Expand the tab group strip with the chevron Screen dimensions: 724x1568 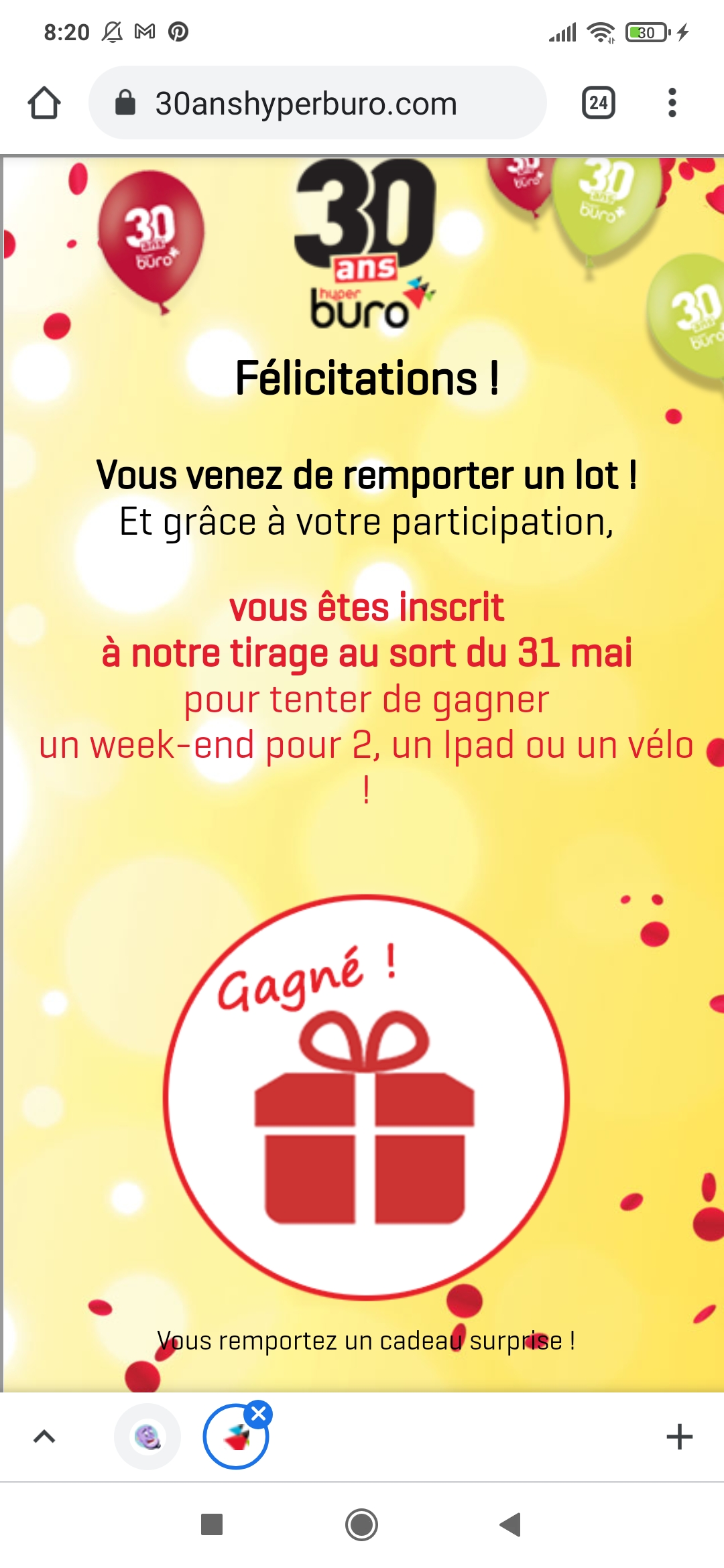44,1437
